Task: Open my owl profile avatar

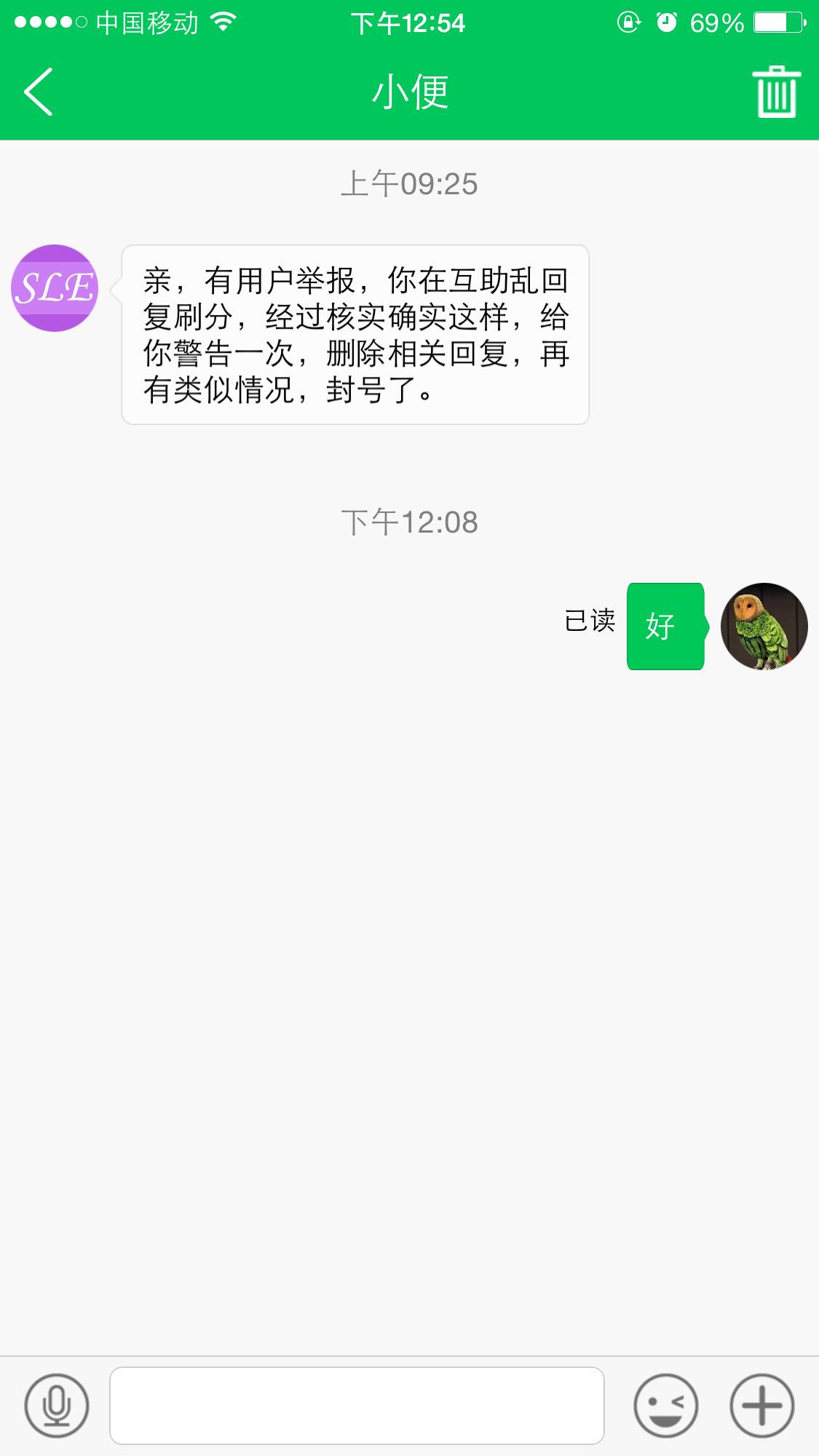Action: pos(764,626)
